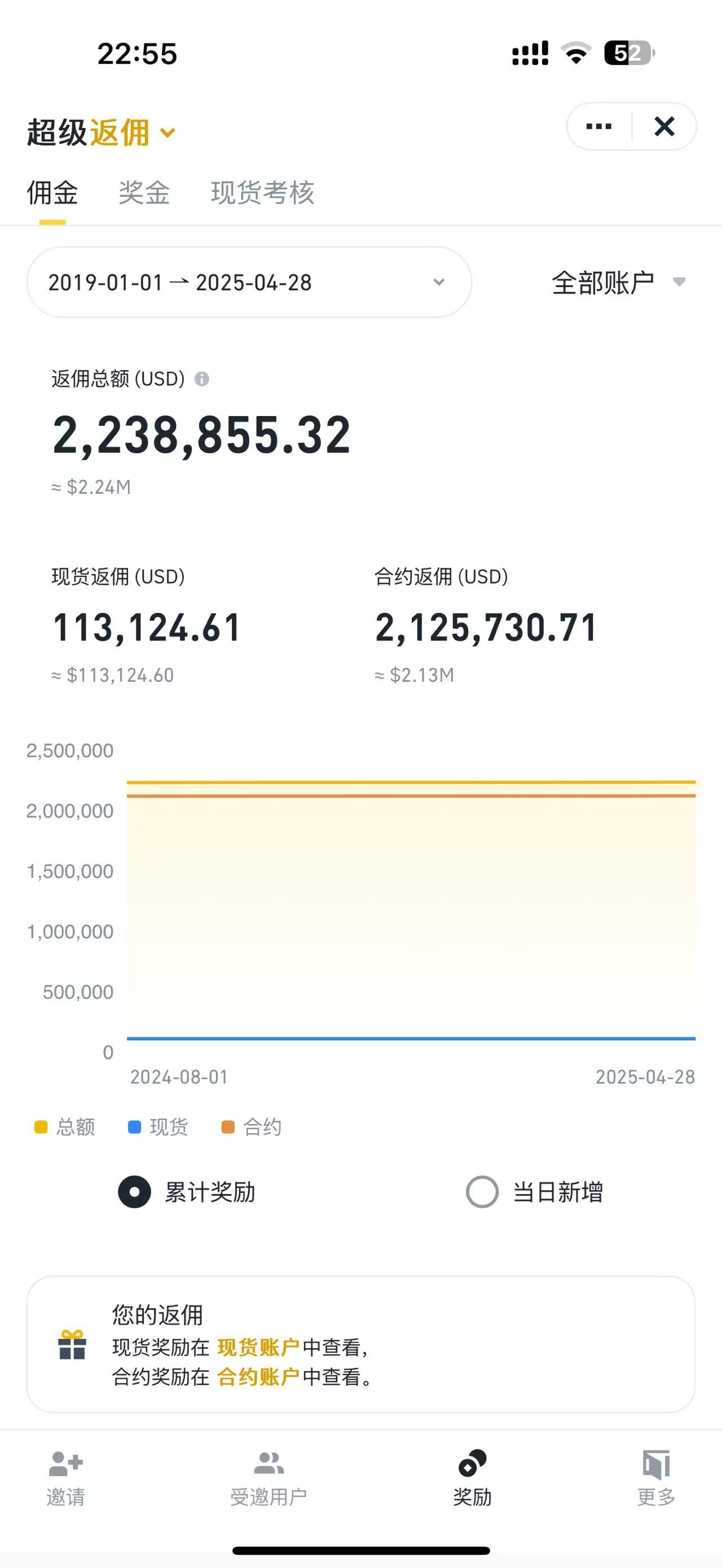722x1568 pixels.
Task: Open the 合约账户 link
Action: (258, 1377)
